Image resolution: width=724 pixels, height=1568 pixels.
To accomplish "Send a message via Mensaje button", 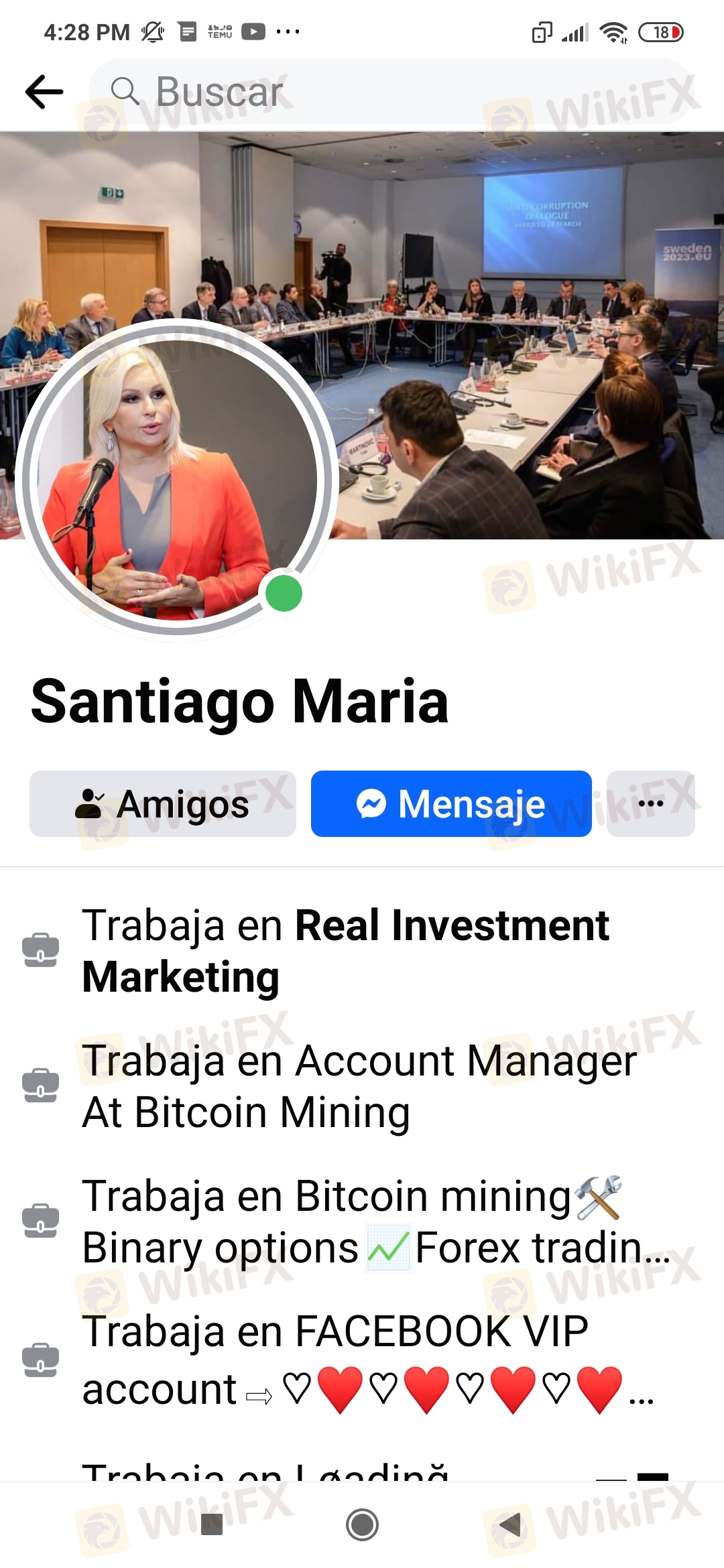I will coord(451,803).
